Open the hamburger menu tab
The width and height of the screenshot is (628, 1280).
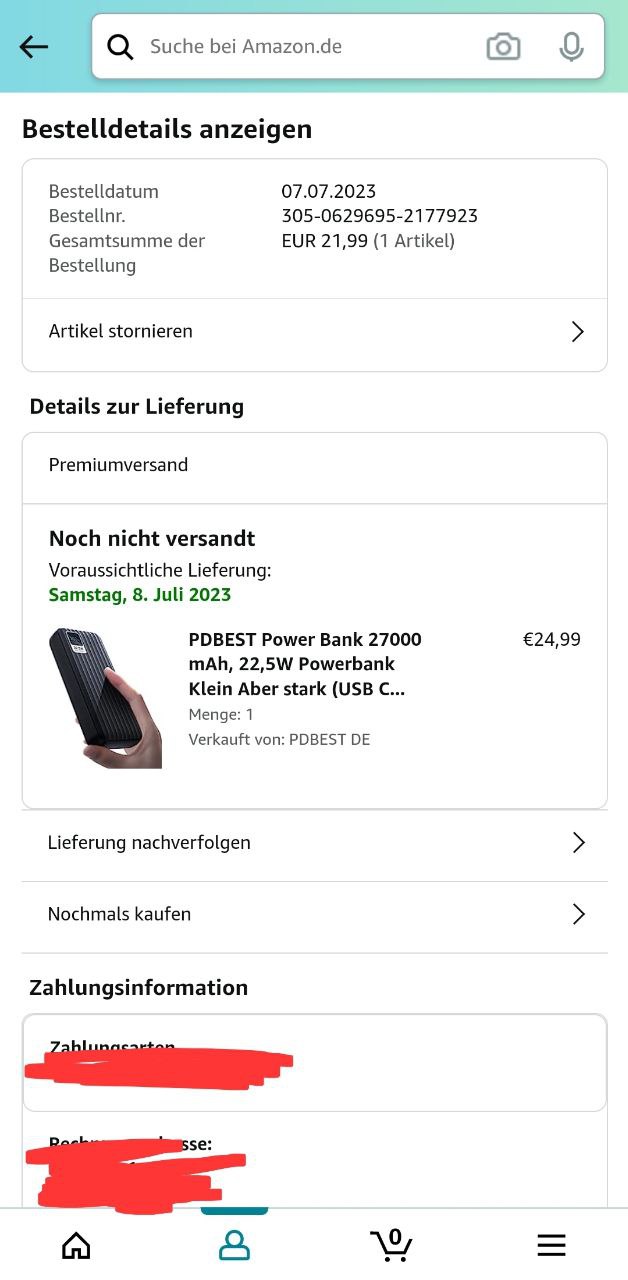pyautogui.click(x=551, y=1244)
